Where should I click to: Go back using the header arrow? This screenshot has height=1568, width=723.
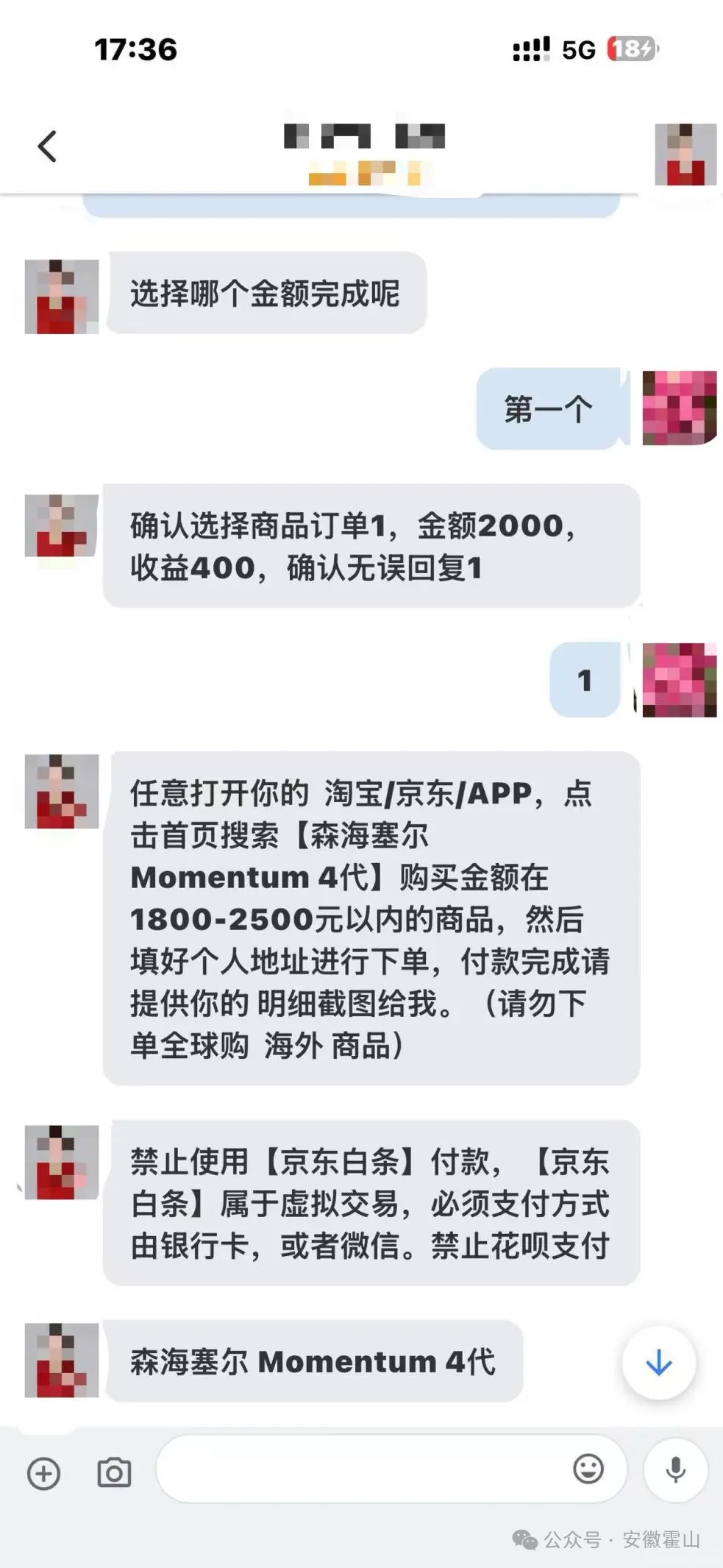(47, 146)
